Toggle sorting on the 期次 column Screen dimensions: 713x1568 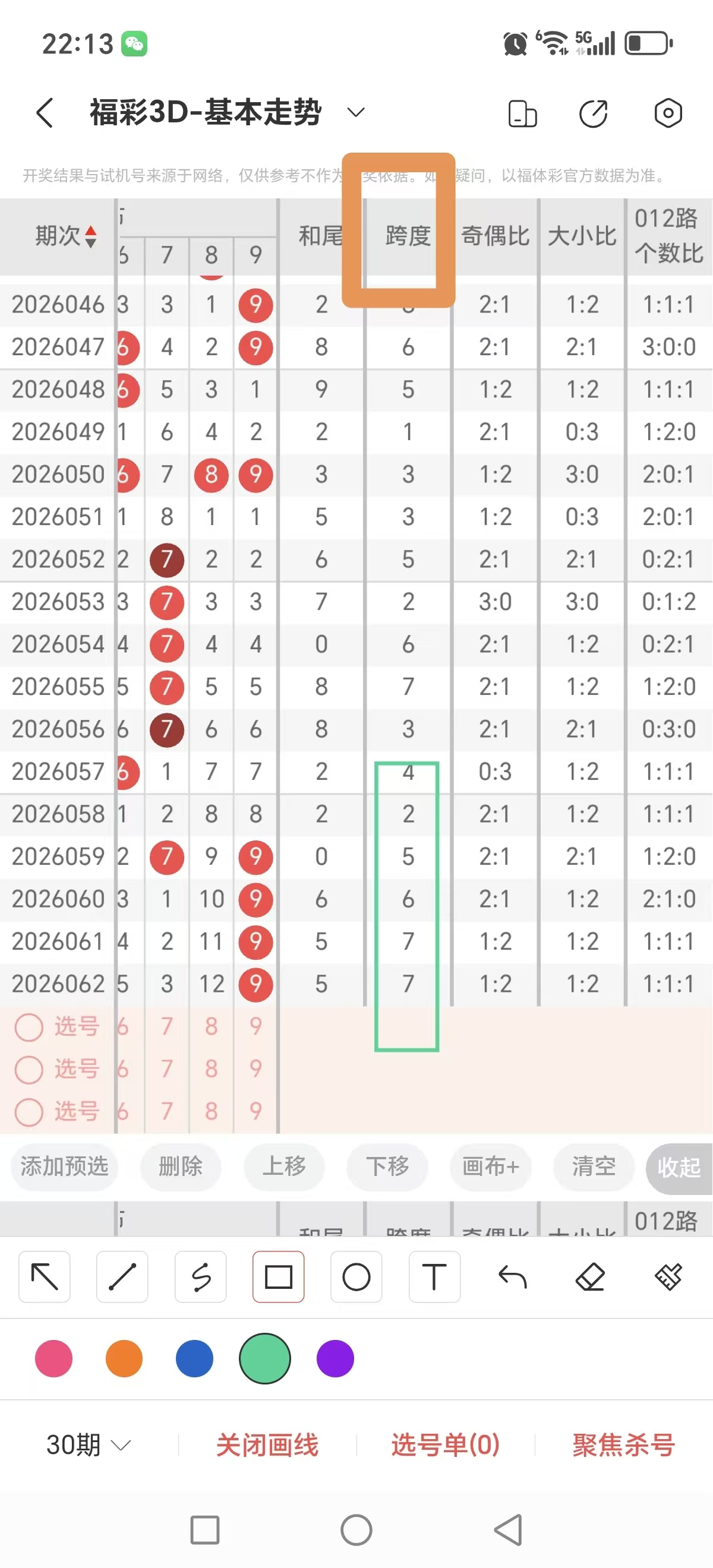click(67, 238)
